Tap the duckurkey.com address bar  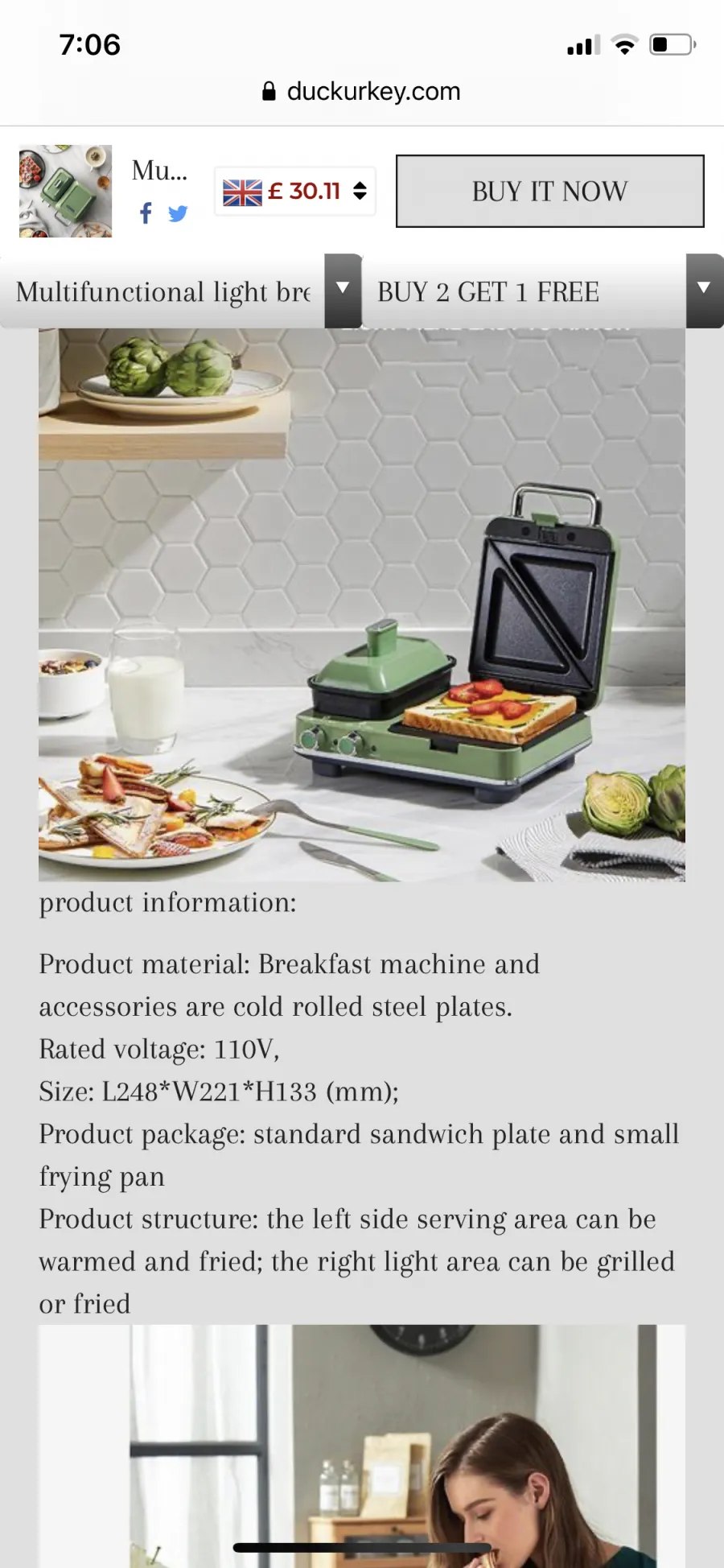tap(362, 91)
